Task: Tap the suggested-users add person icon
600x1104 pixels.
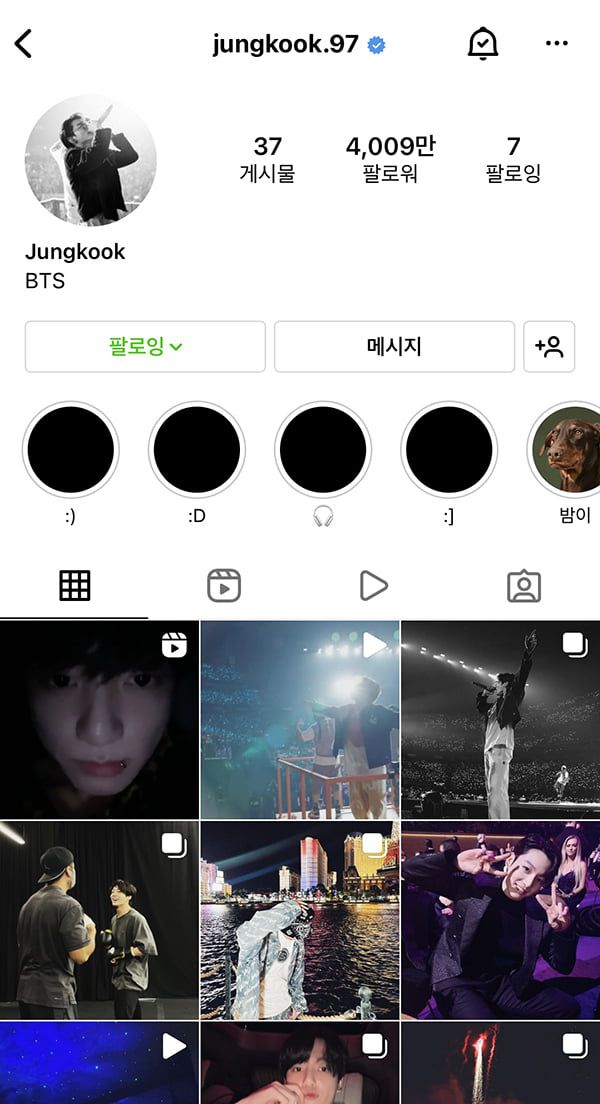Action: pyautogui.click(x=549, y=347)
